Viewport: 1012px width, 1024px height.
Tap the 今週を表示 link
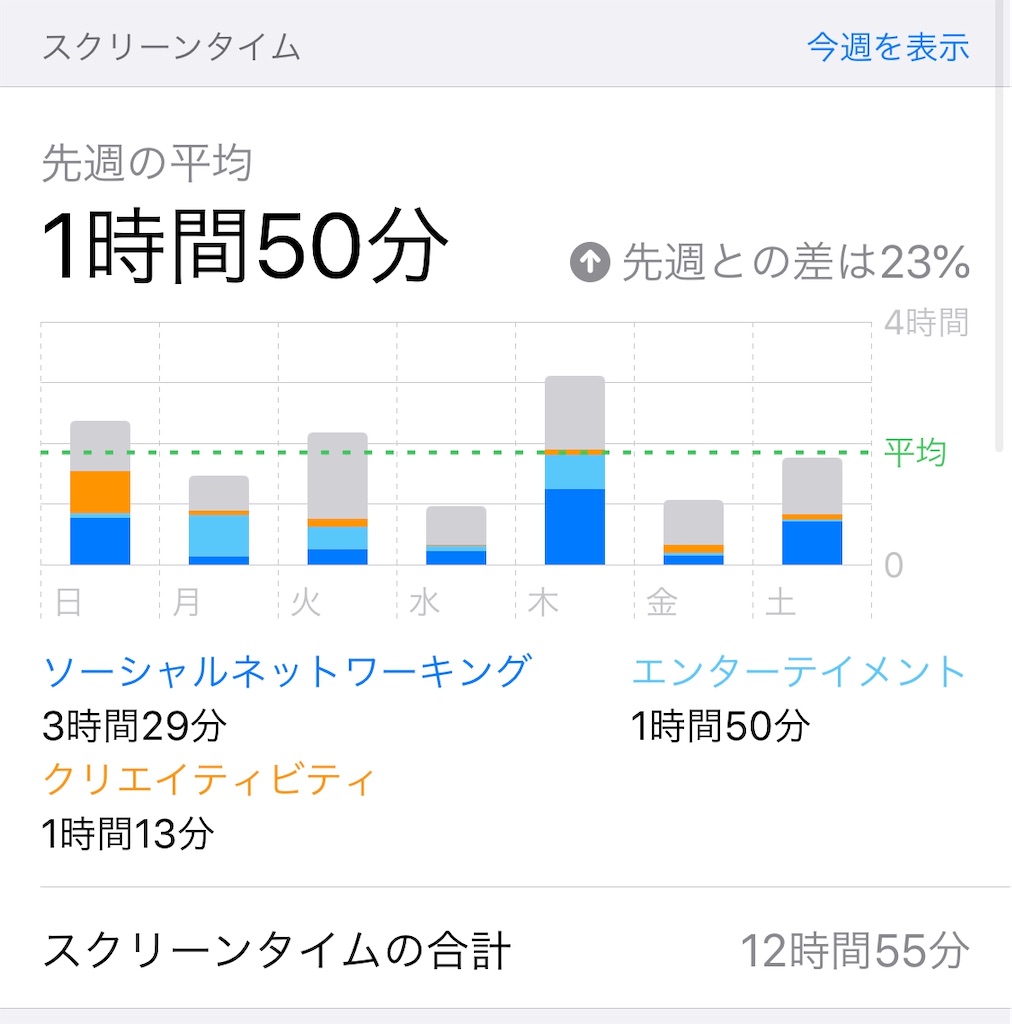click(x=888, y=48)
